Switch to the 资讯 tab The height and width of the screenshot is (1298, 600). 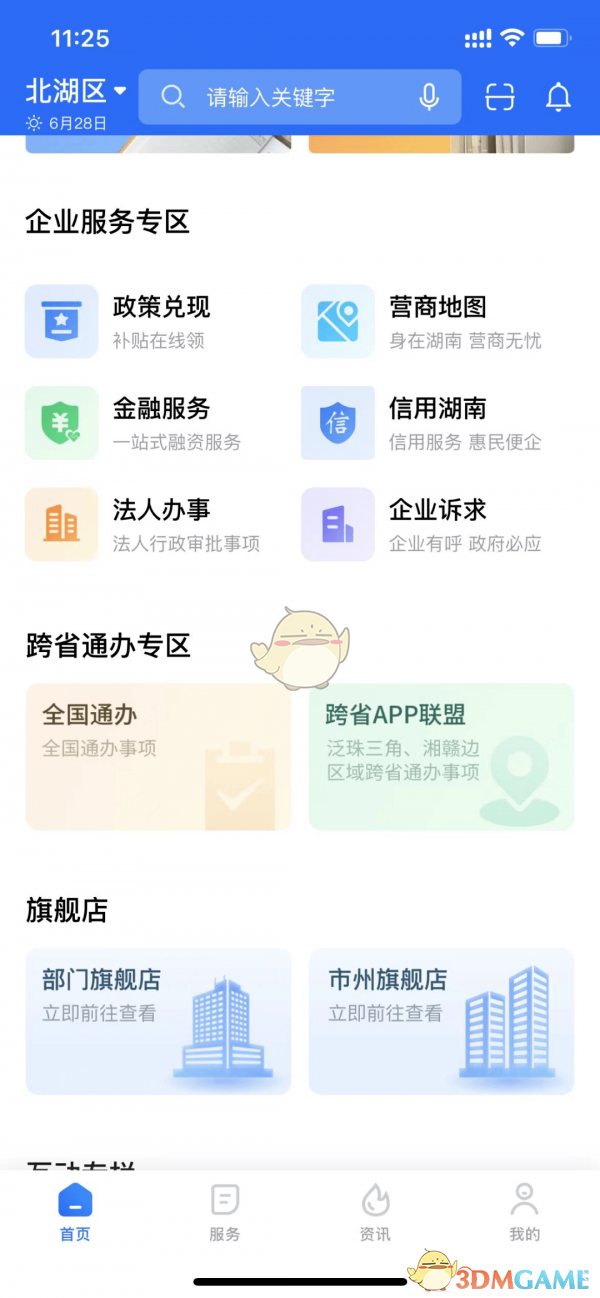[375, 1211]
